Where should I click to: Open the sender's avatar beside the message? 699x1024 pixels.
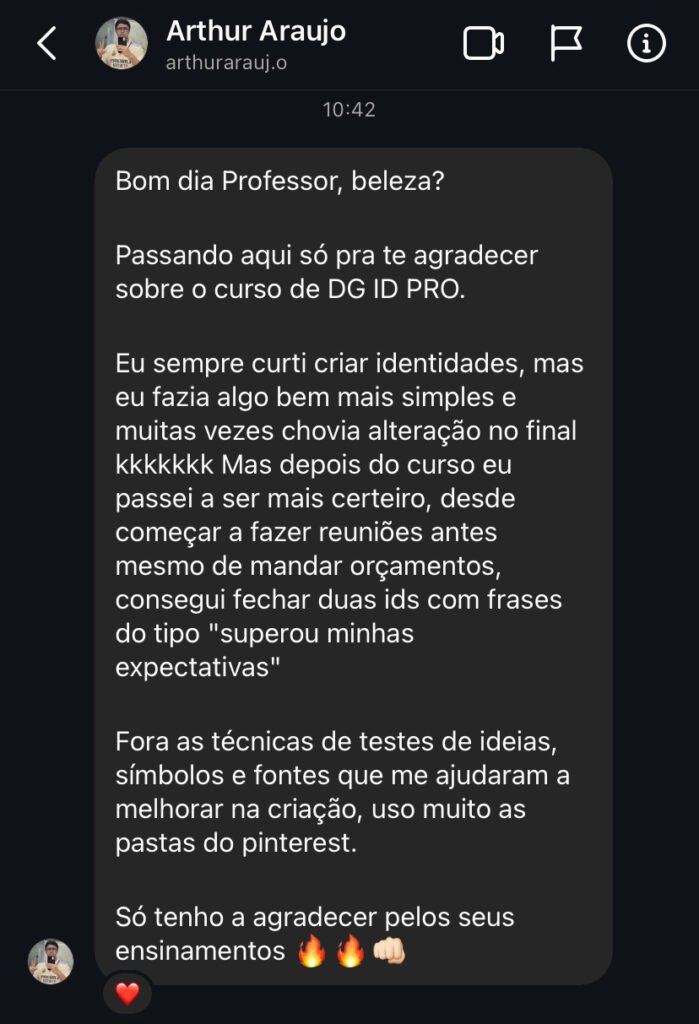[50, 961]
